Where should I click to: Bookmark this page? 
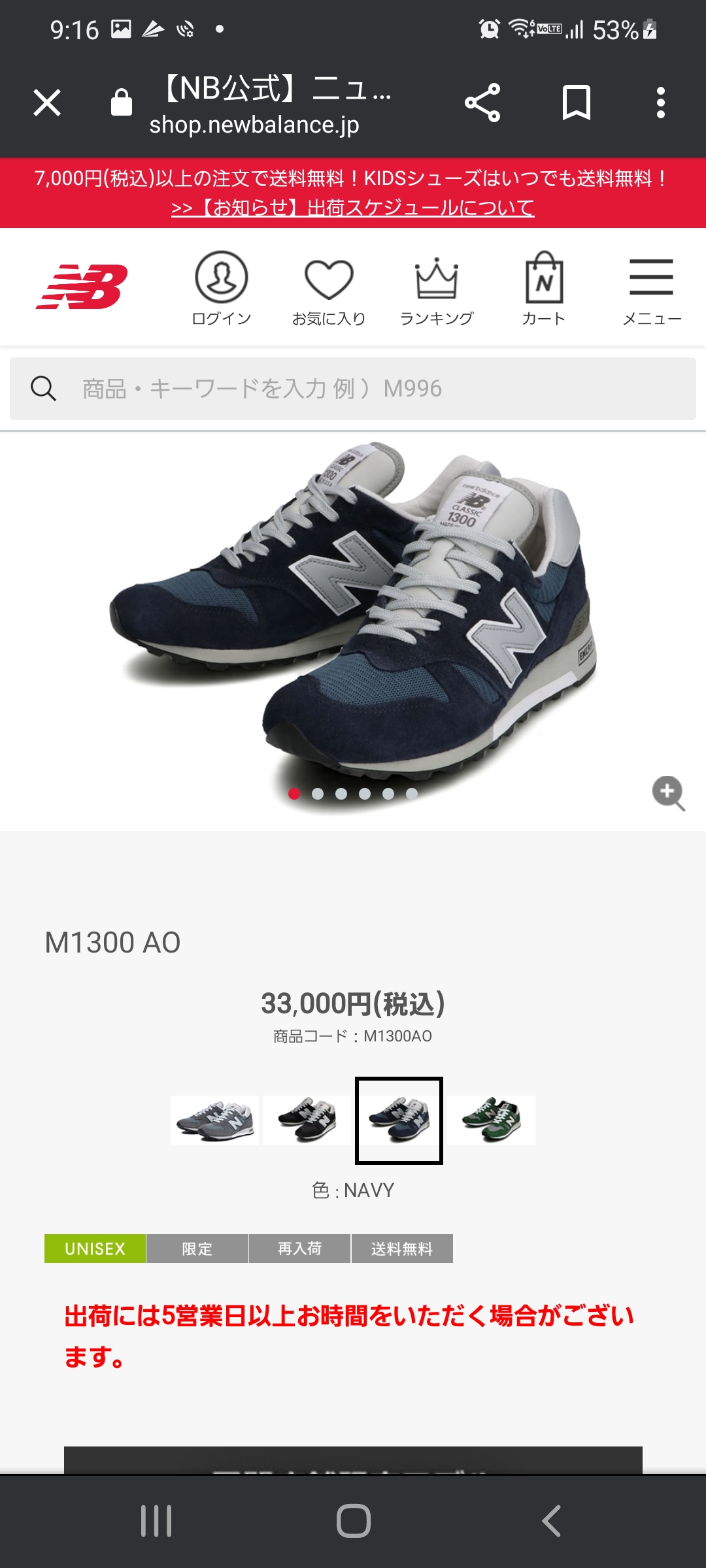point(576,103)
